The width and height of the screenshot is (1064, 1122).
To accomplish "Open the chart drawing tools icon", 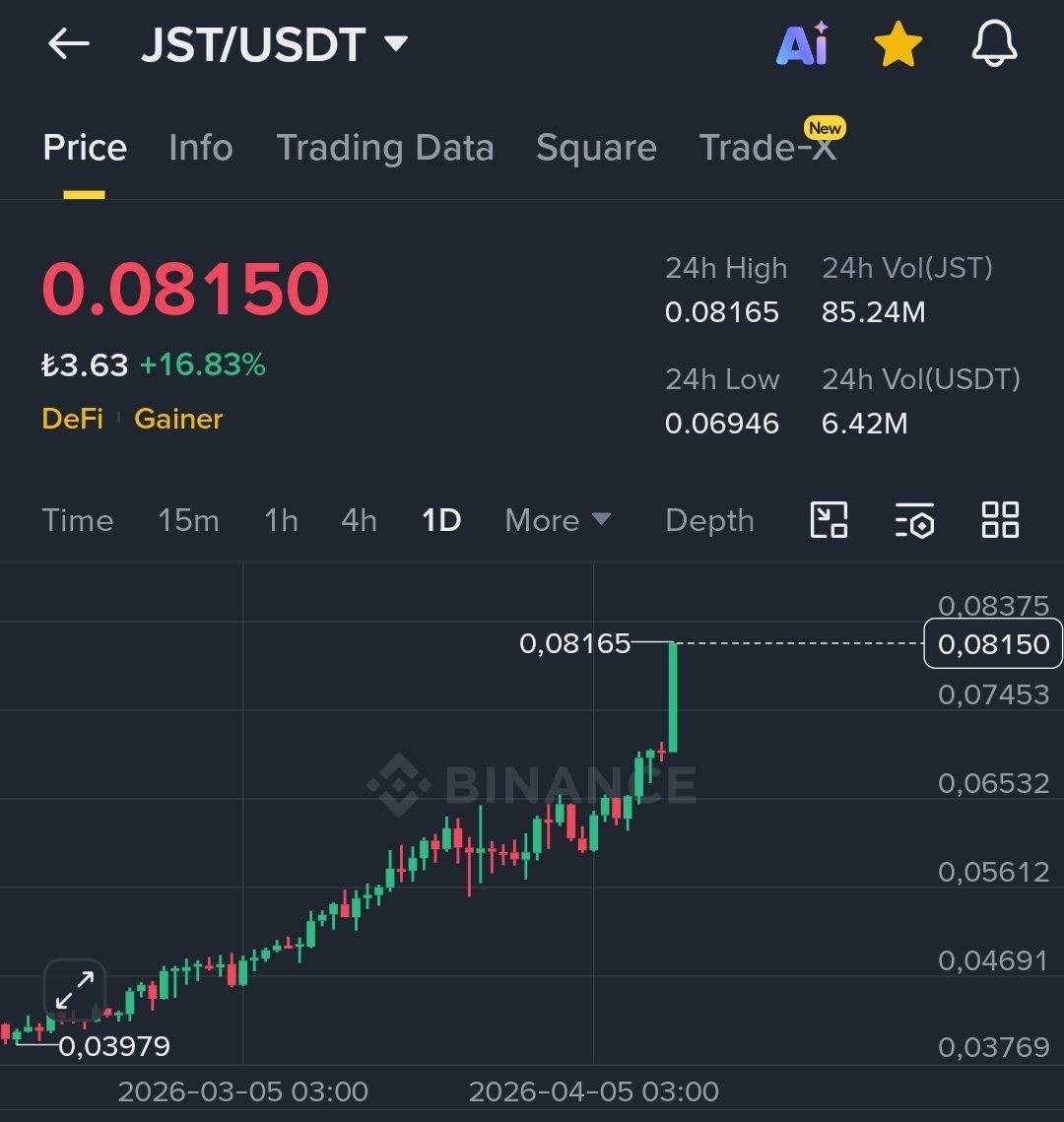I will tap(829, 520).
